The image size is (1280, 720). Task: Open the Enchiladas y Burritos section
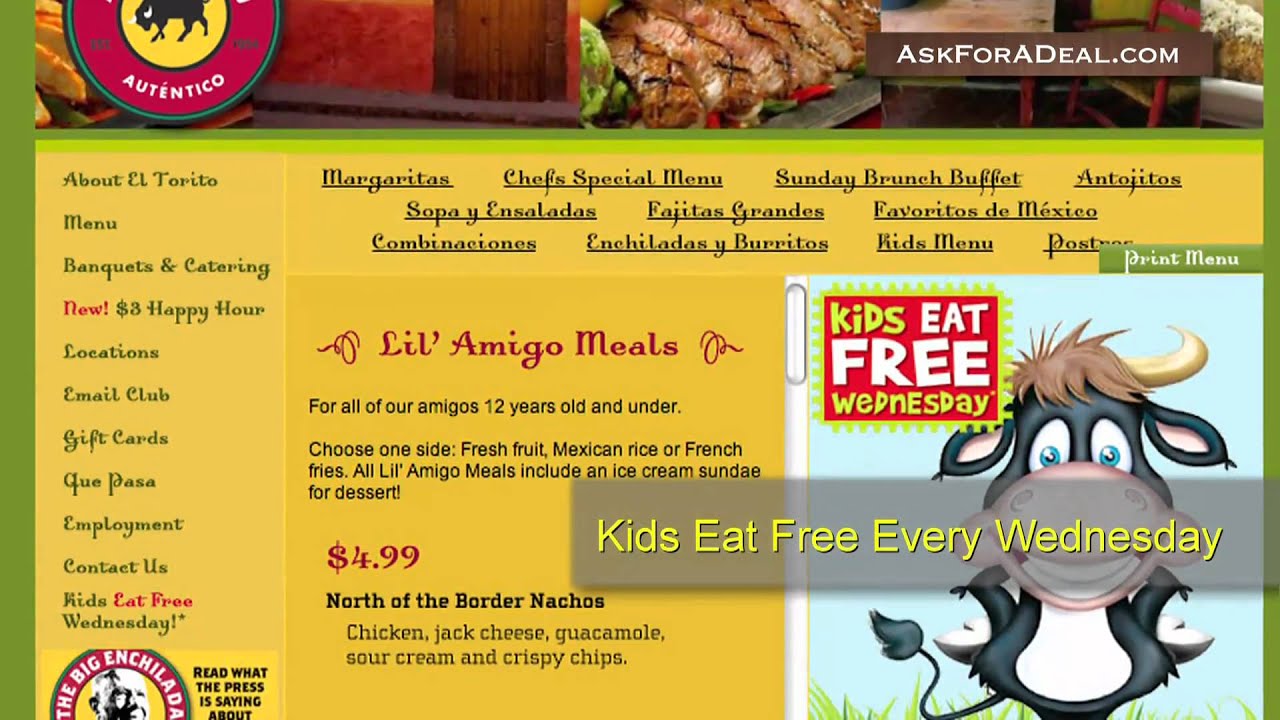[707, 243]
